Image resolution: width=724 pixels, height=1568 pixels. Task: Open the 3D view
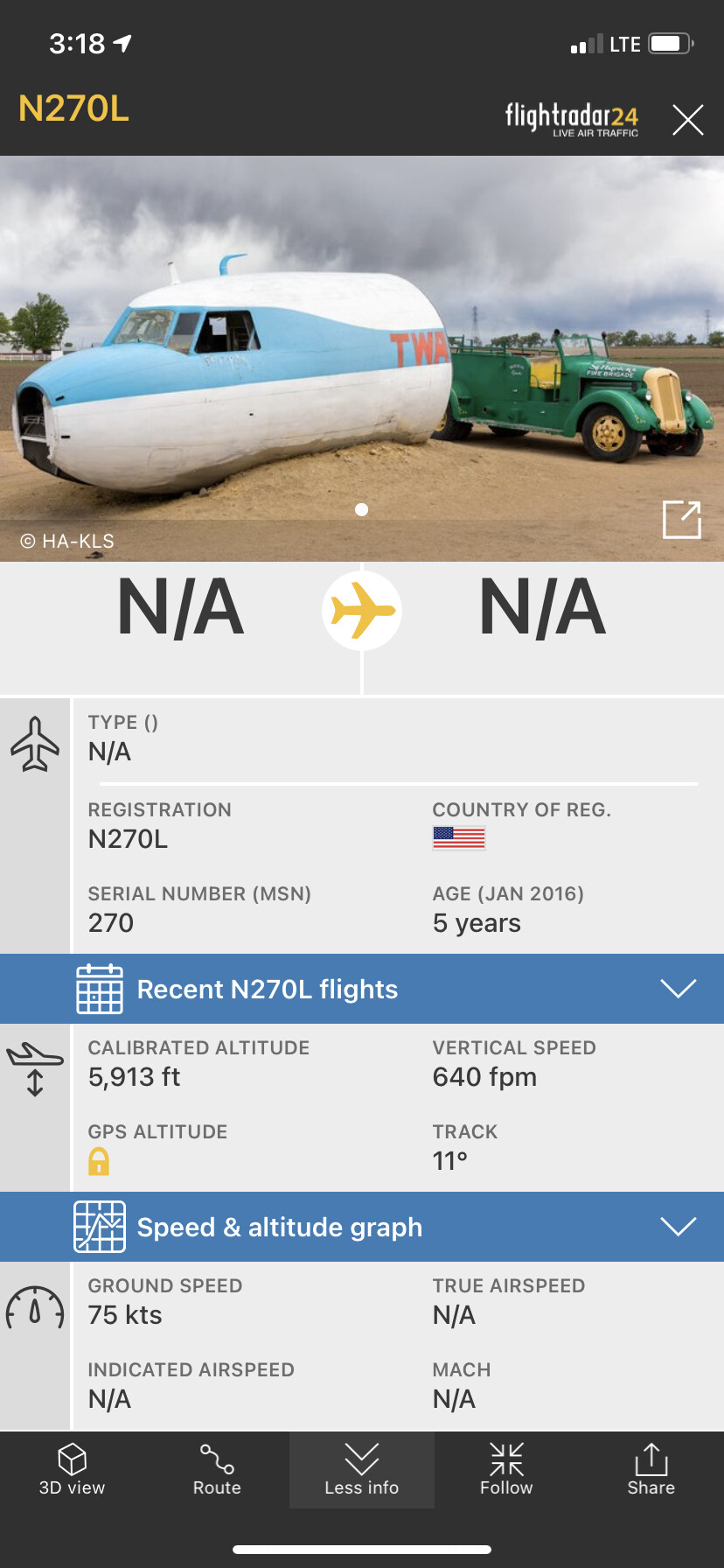pyautogui.click(x=72, y=1470)
